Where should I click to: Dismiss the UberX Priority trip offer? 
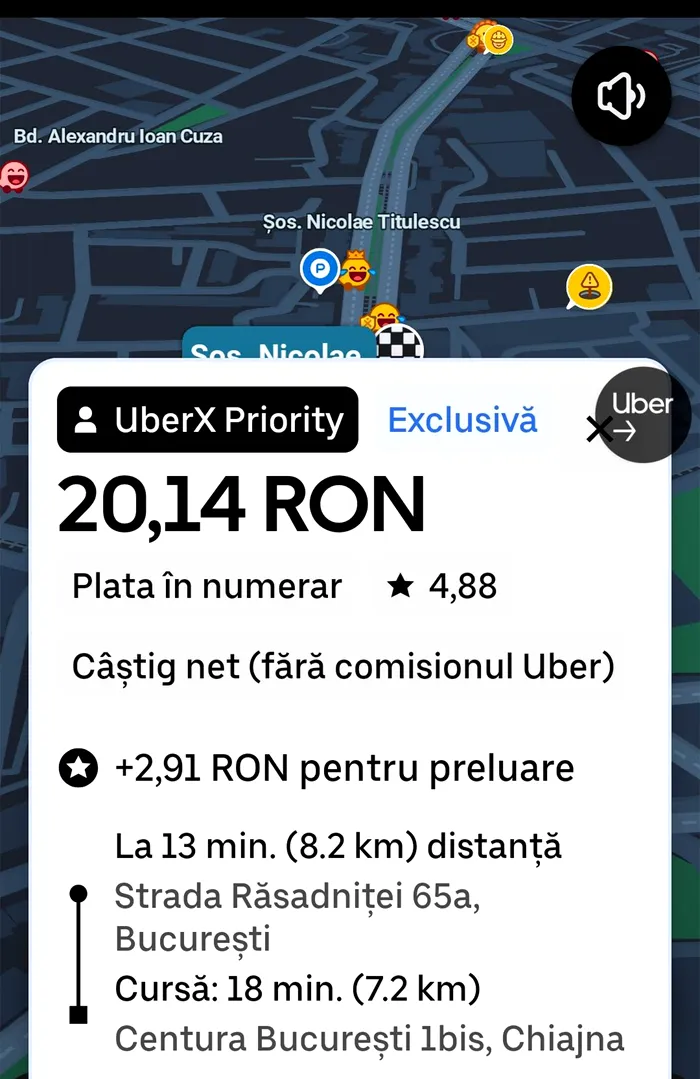pos(598,430)
